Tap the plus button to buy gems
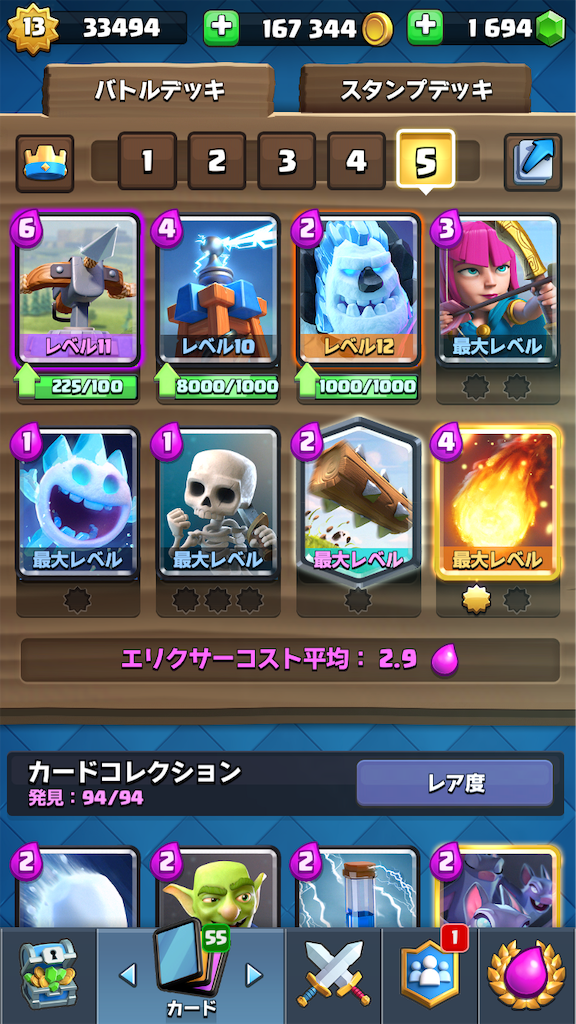The width and height of the screenshot is (576, 1024). [x=425, y=28]
